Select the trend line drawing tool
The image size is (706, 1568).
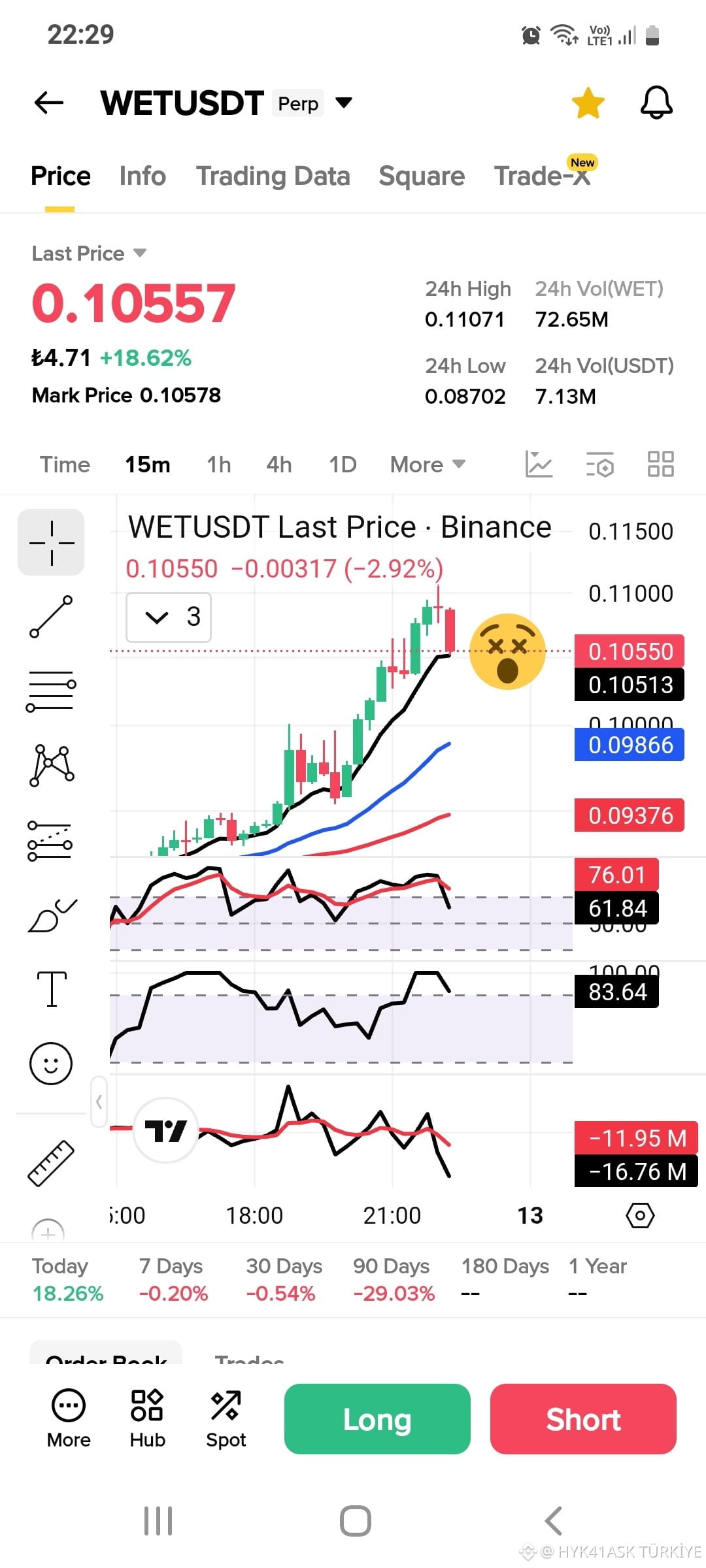click(51, 617)
